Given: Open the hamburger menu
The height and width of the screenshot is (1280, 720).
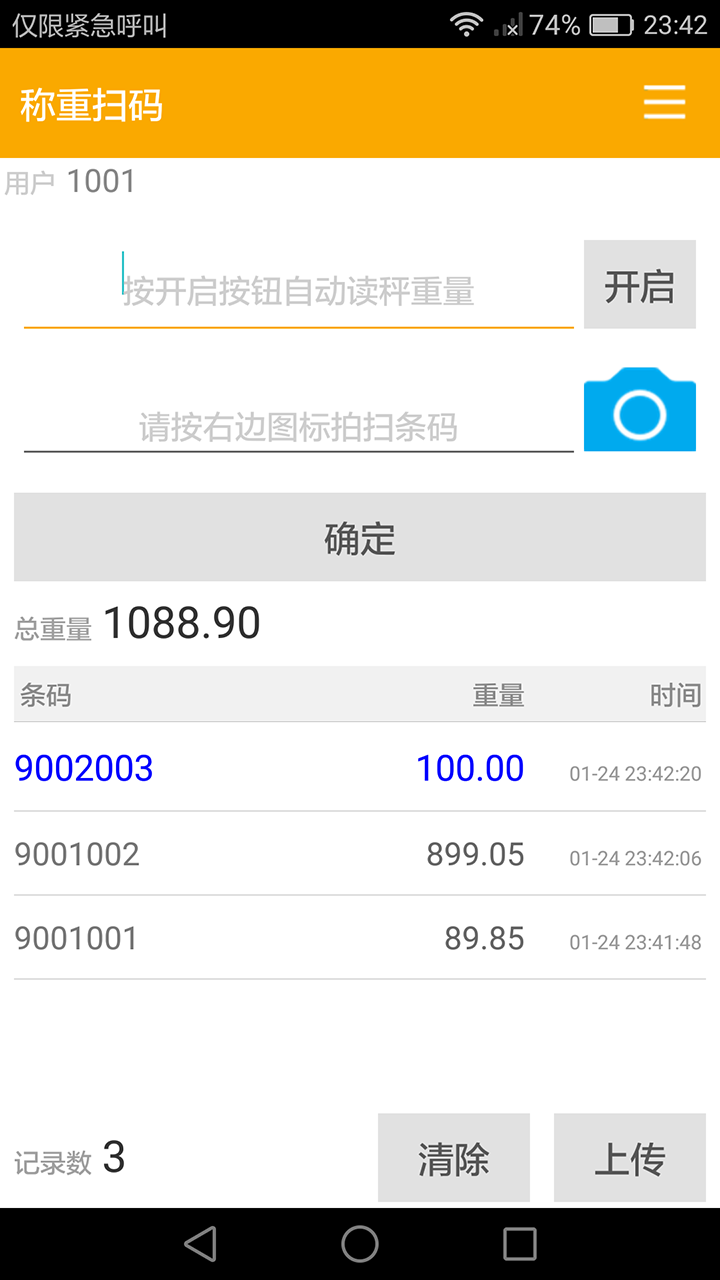Looking at the screenshot, I should (664, 102).
